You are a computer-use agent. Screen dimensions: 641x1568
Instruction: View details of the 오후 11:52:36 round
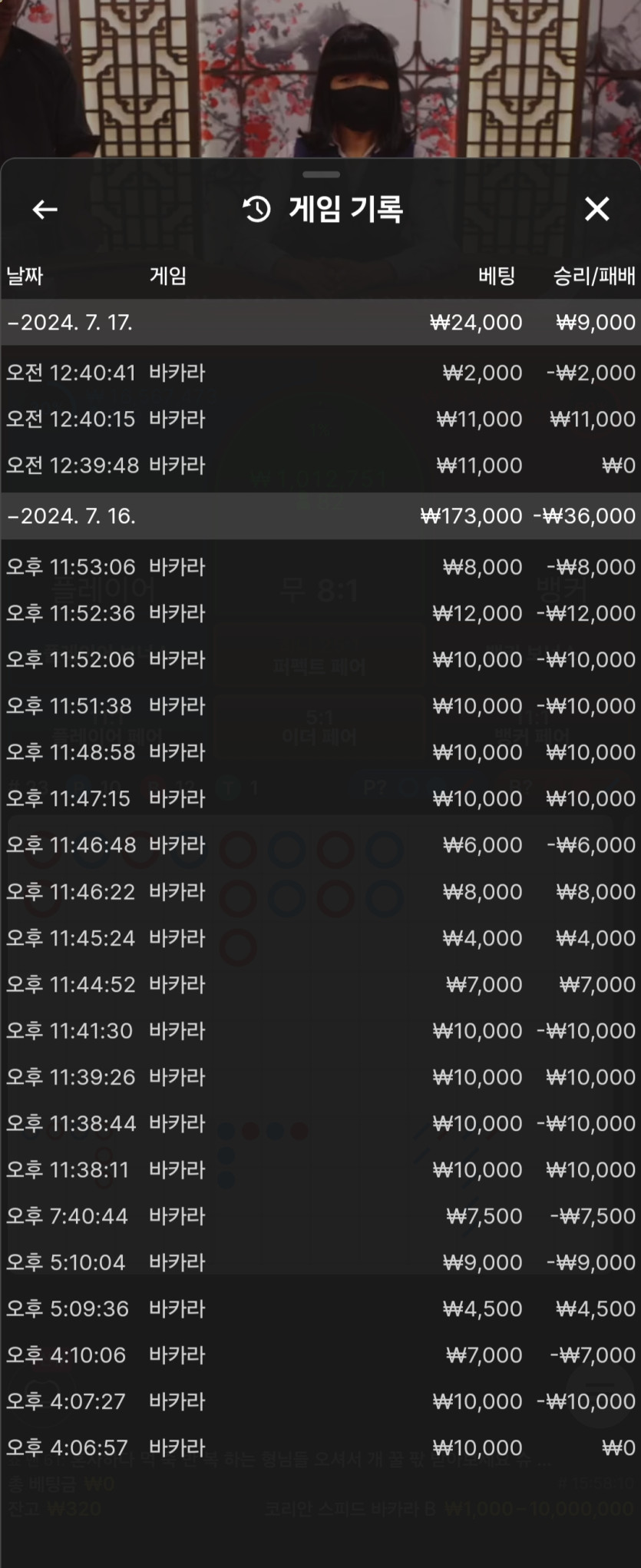coord(320,613)
